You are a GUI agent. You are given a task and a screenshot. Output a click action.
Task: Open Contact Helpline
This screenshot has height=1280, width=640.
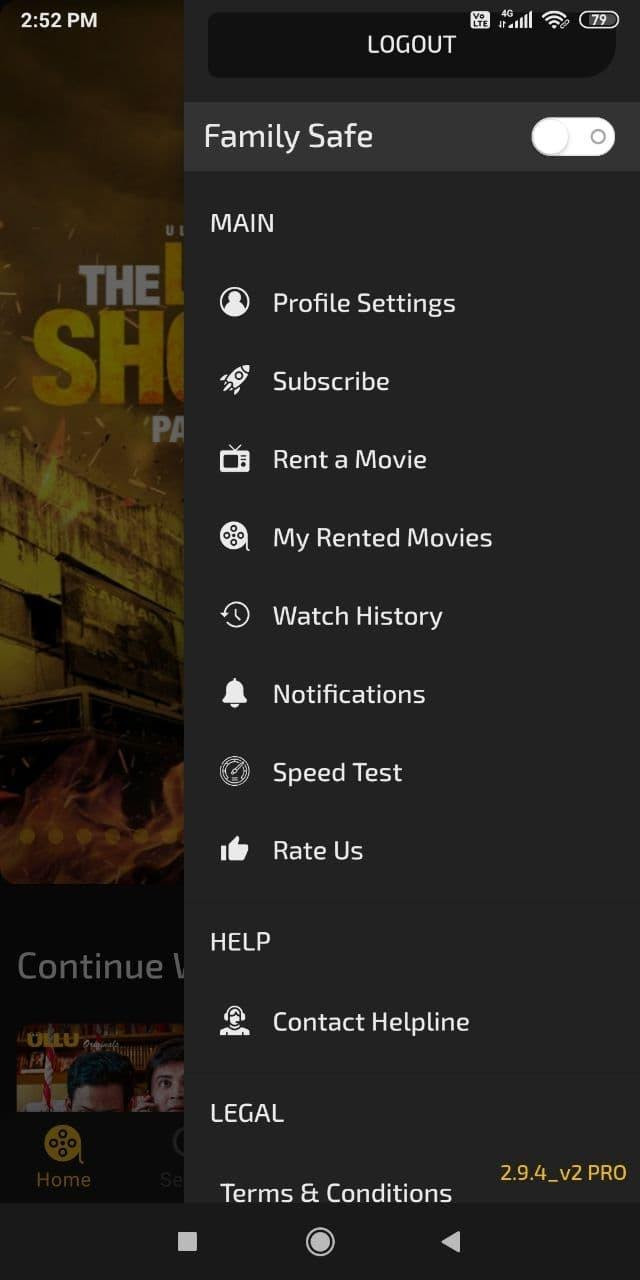370,1021
